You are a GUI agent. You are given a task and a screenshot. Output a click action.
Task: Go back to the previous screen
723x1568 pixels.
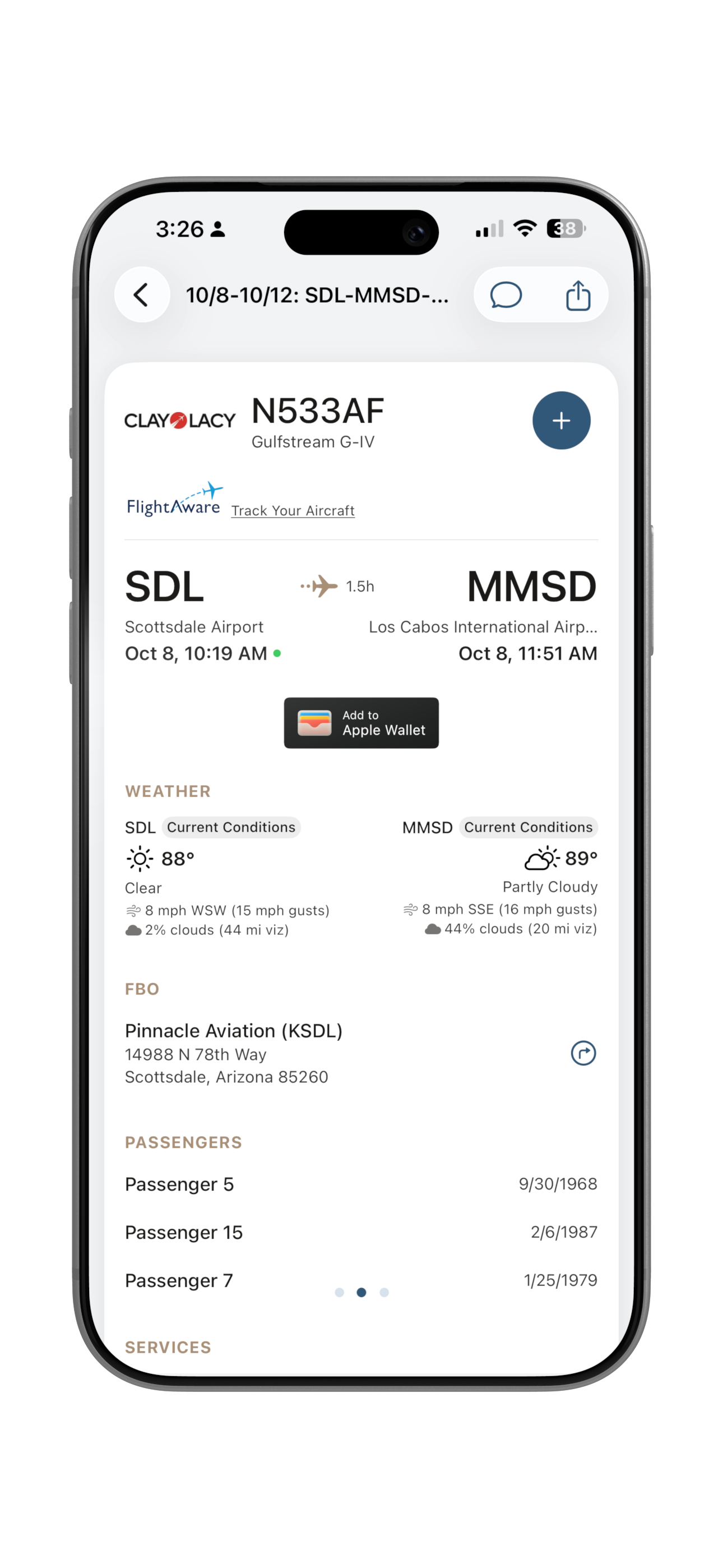pyautogui.click(x=141, y=294)
